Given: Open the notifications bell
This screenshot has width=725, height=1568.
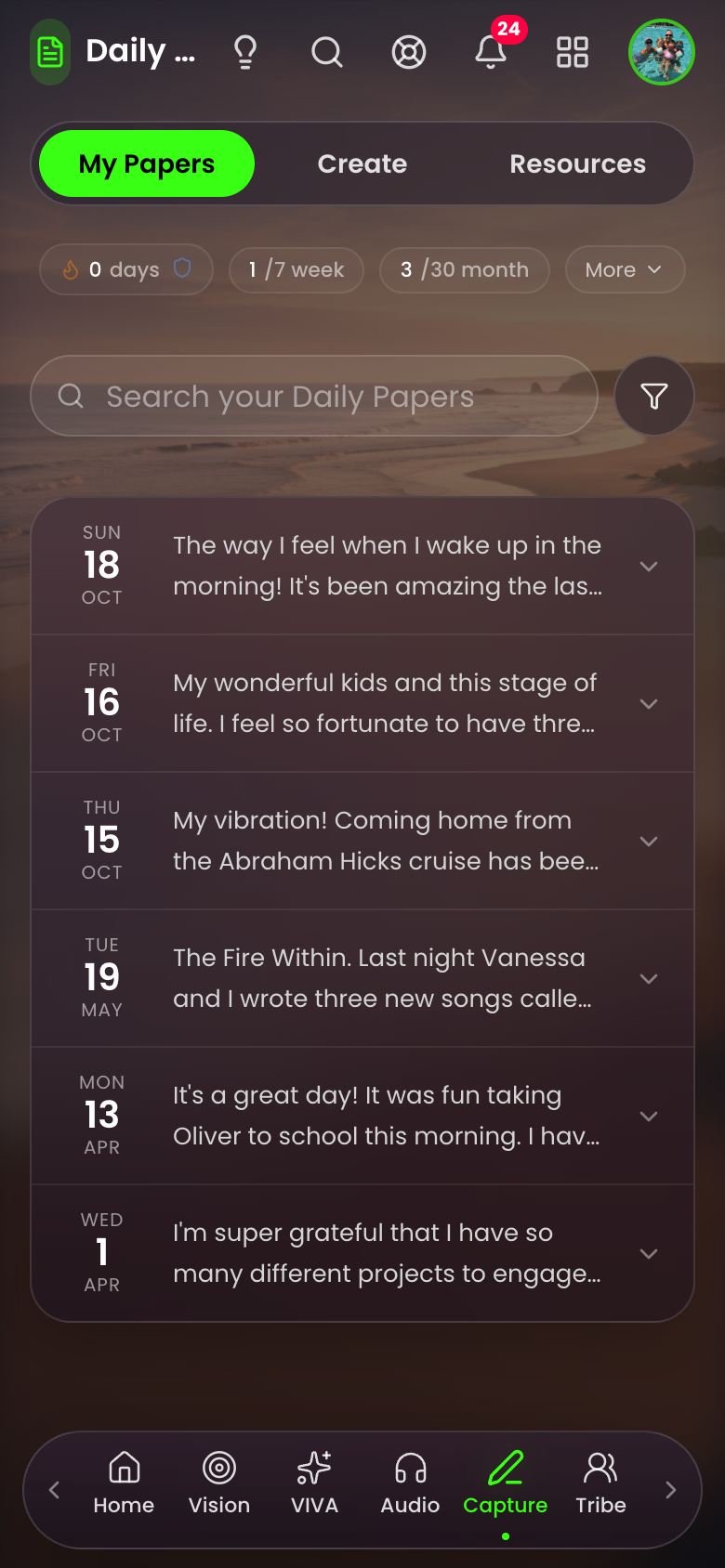Looking at the screenshot, I should pos(491,52).
